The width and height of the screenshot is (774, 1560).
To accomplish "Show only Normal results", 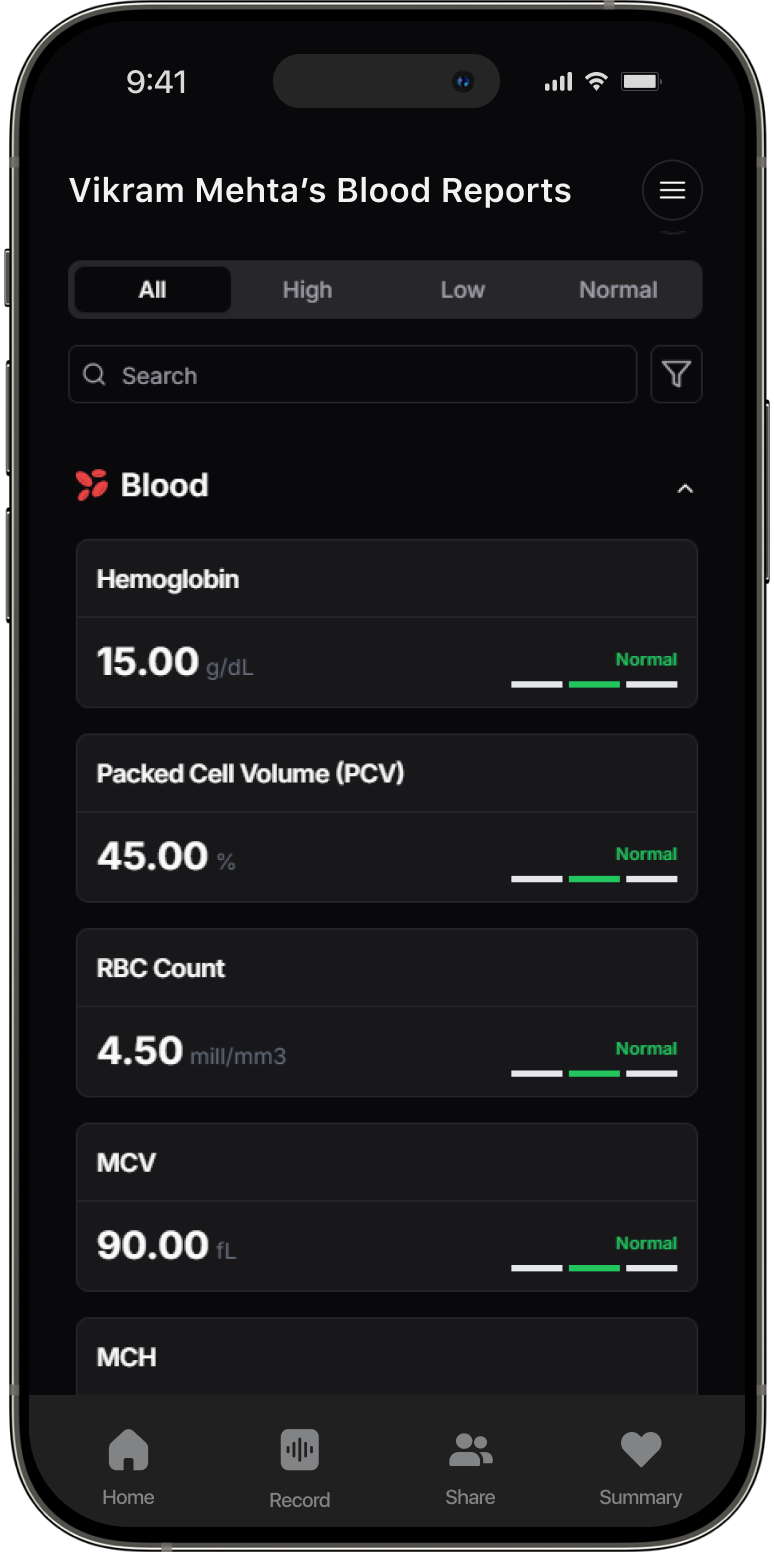I will pyautogui.click(x=618, y=290).
